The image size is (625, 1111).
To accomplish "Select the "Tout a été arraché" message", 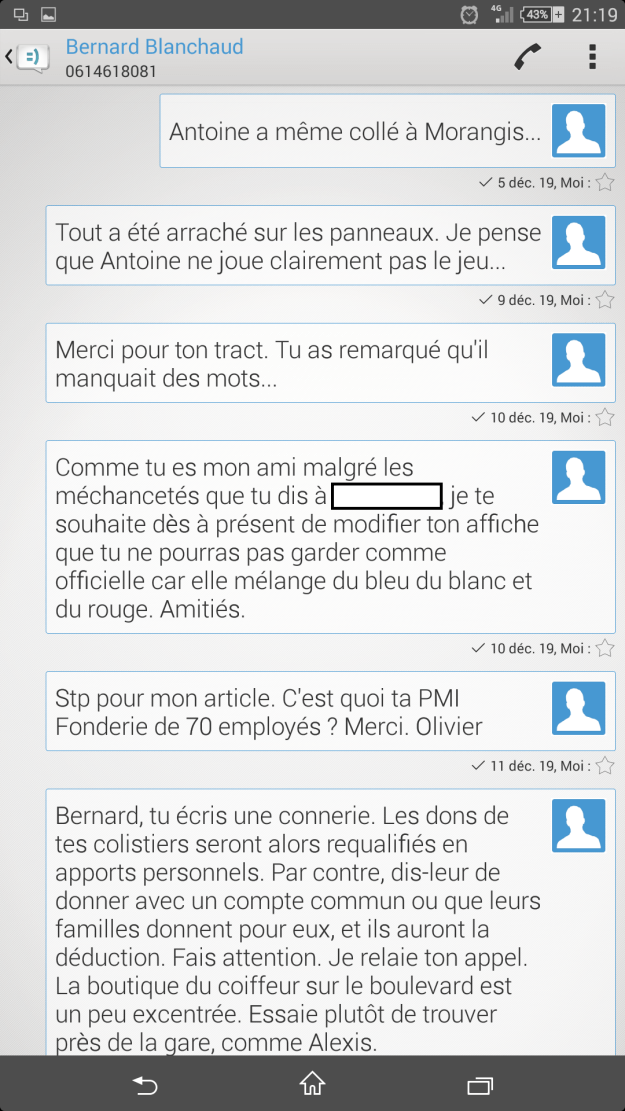I will (290, 246).
